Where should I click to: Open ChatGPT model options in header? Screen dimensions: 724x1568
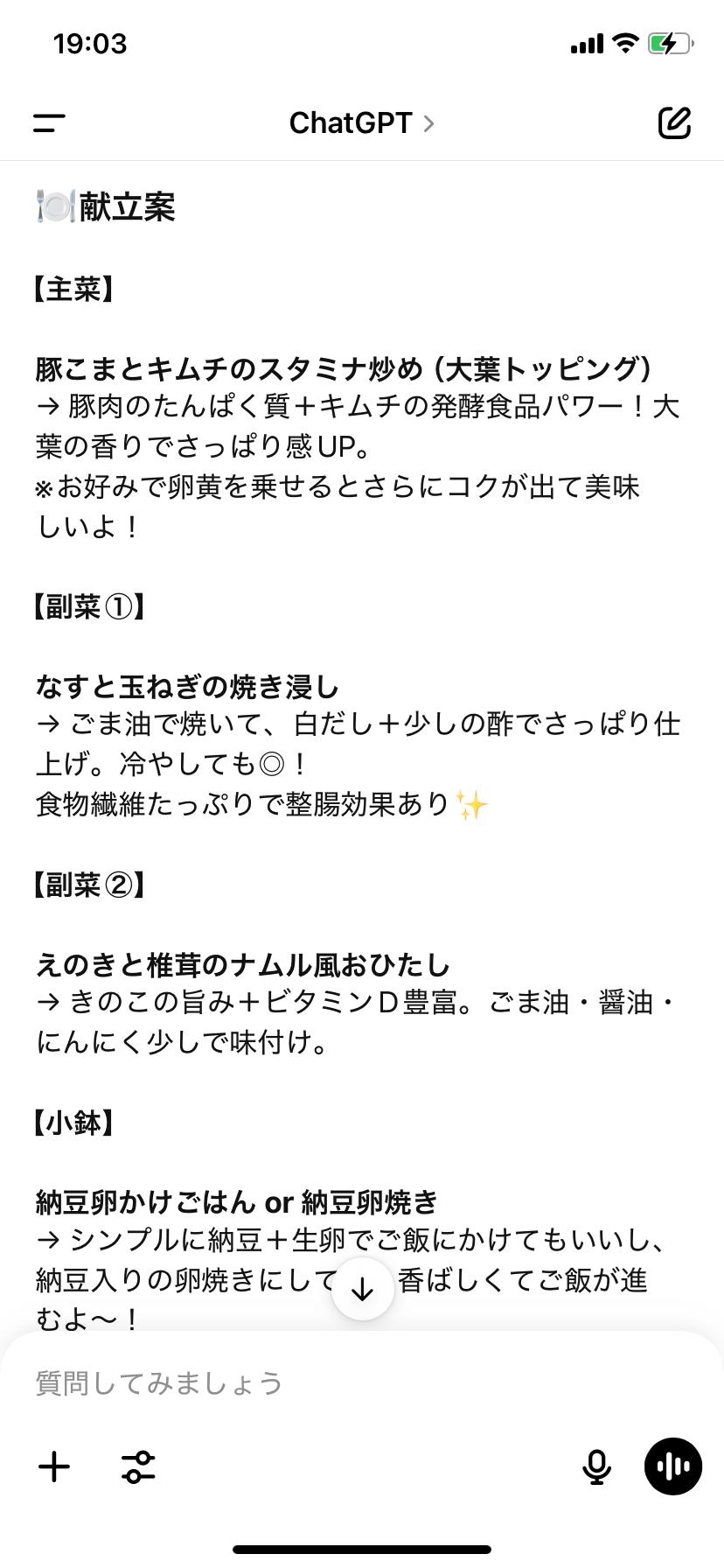[361, 123]
